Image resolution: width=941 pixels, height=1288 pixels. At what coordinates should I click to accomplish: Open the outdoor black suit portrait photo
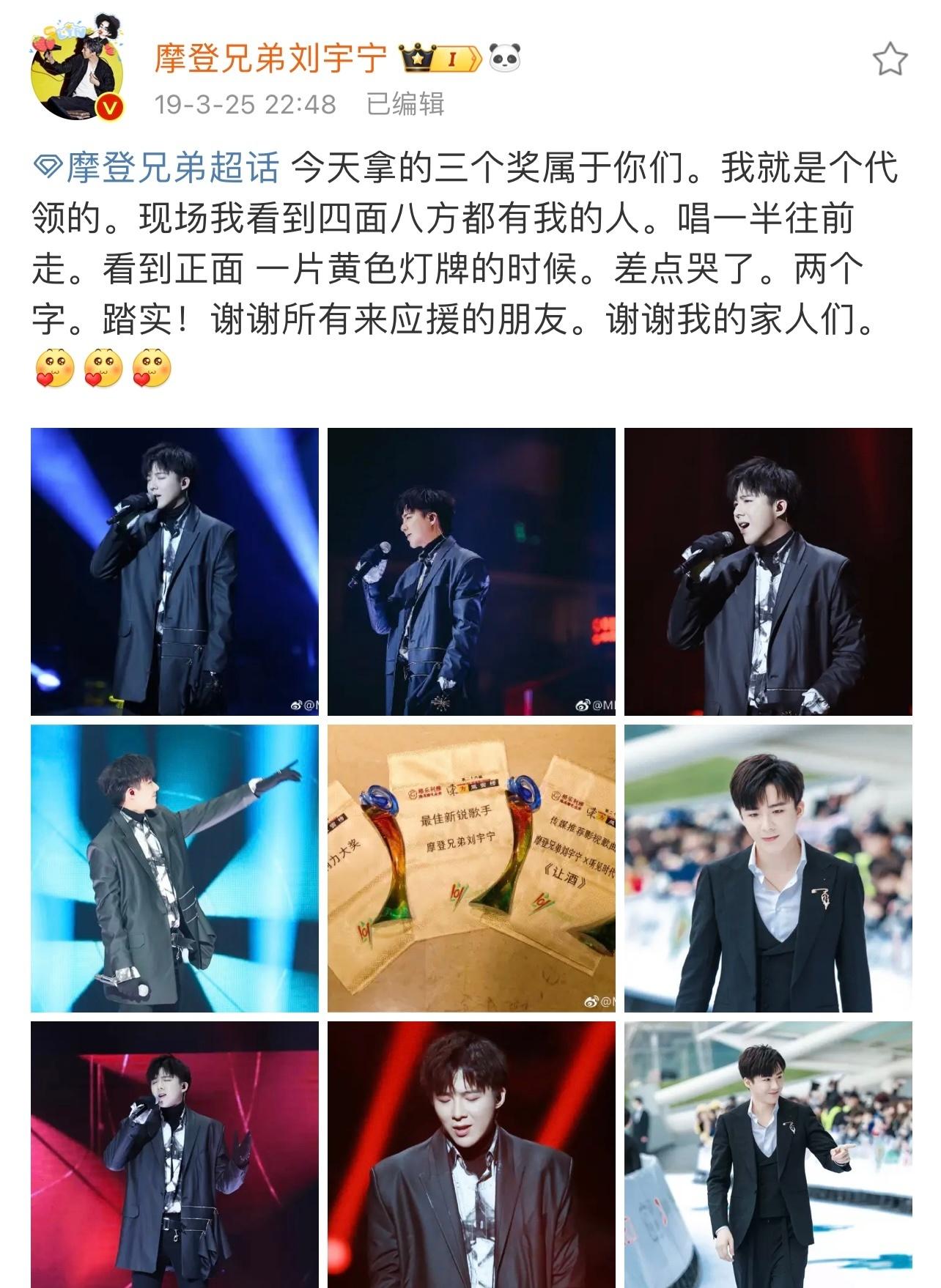tap(767, 868)
